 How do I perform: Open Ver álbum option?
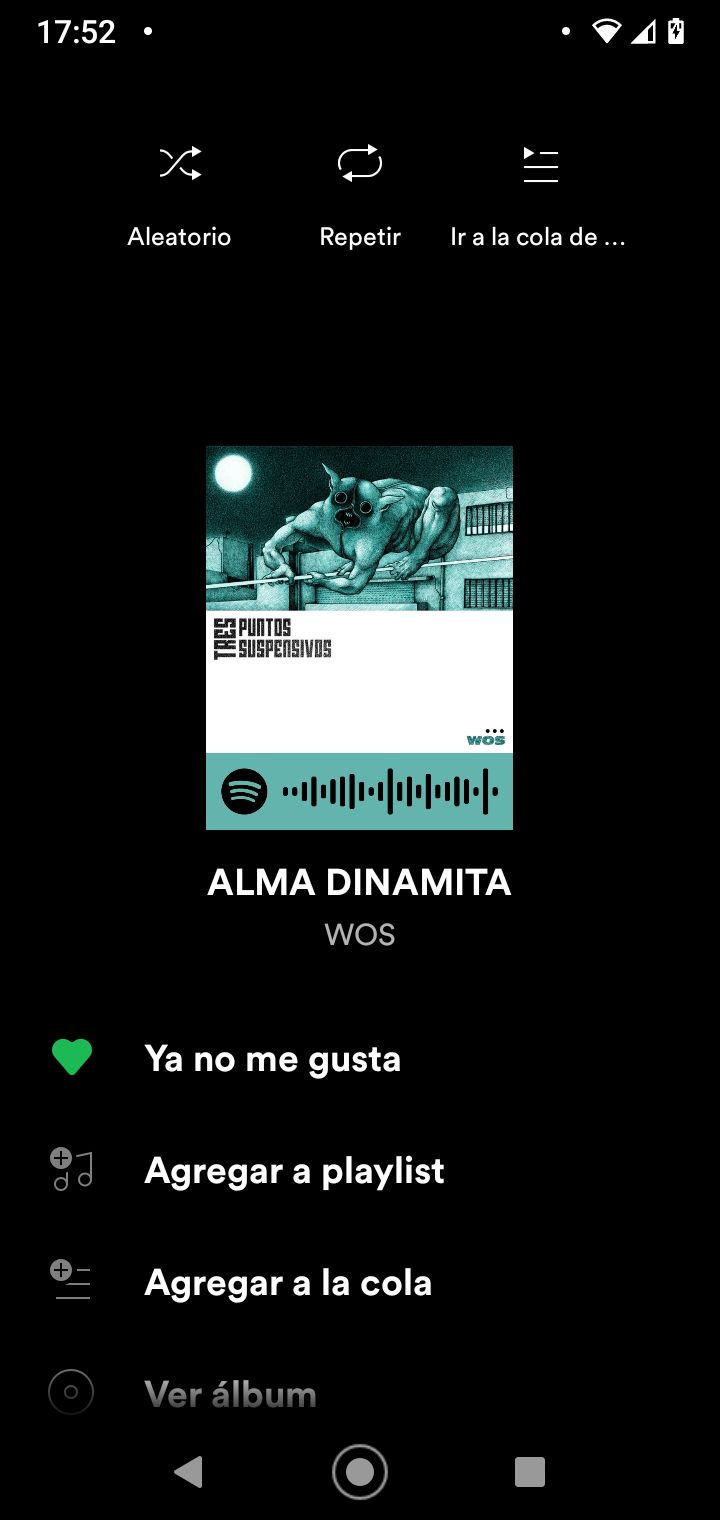point(360,1392)
